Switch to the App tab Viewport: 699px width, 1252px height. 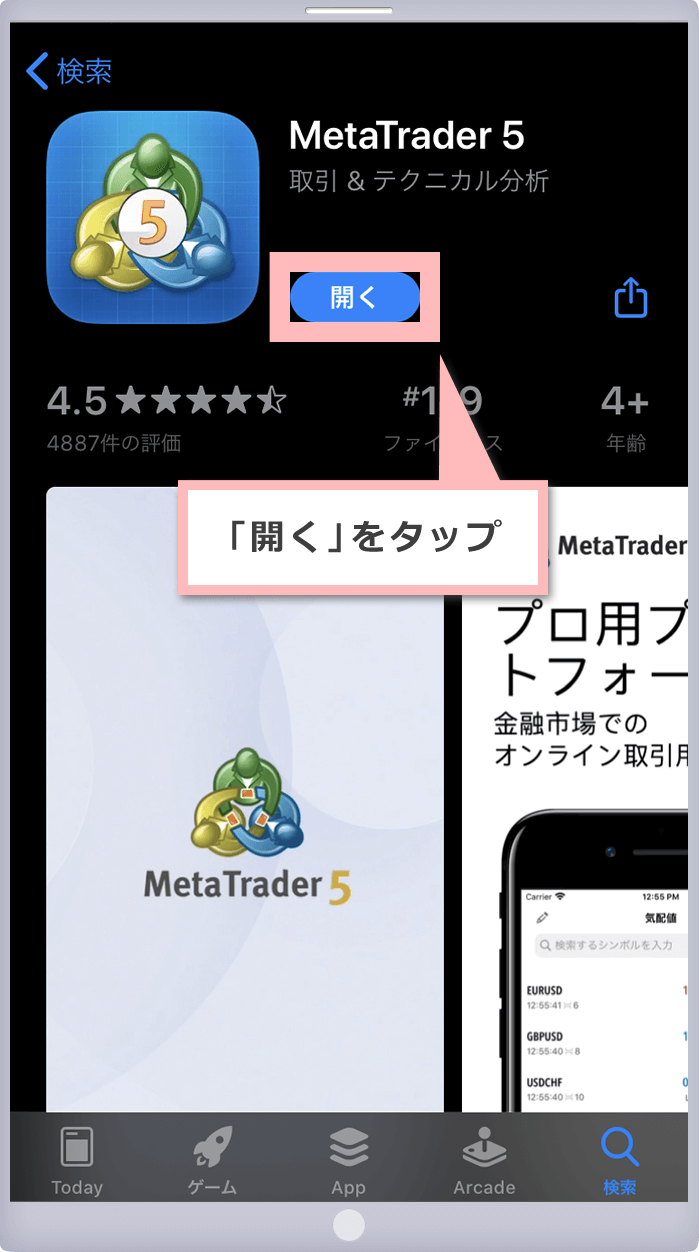(x=348, y=1160)
